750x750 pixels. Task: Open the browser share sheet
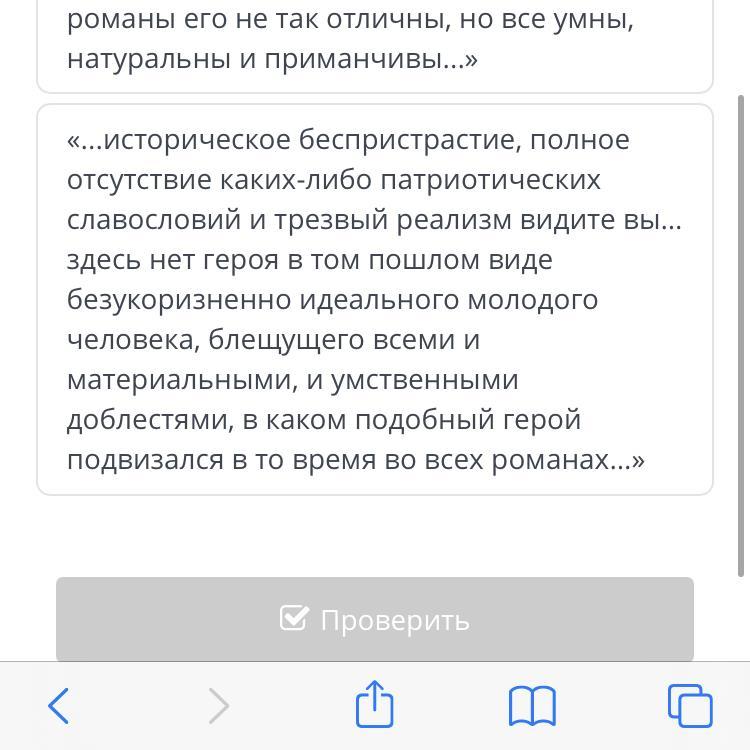374,704
